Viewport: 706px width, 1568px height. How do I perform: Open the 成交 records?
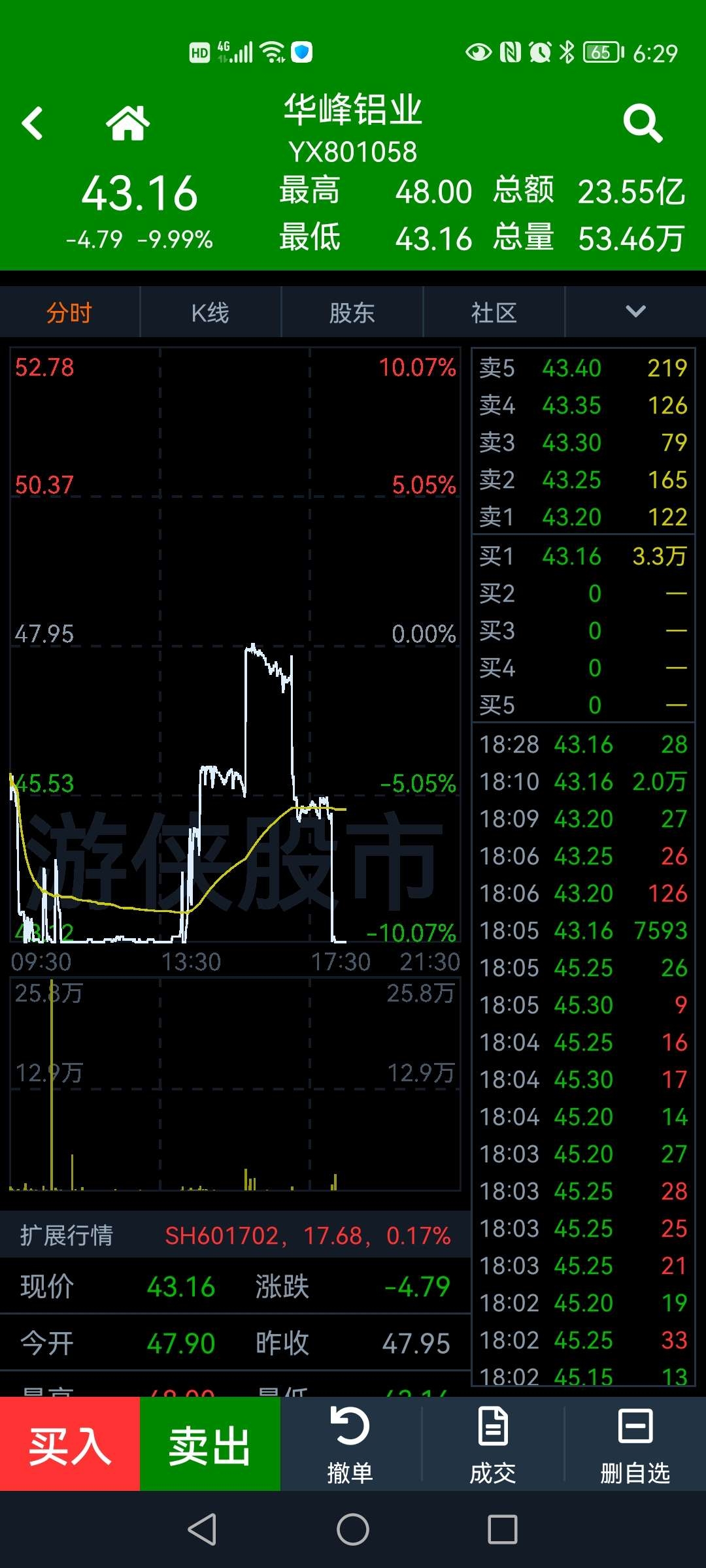tap(493, 1445)
